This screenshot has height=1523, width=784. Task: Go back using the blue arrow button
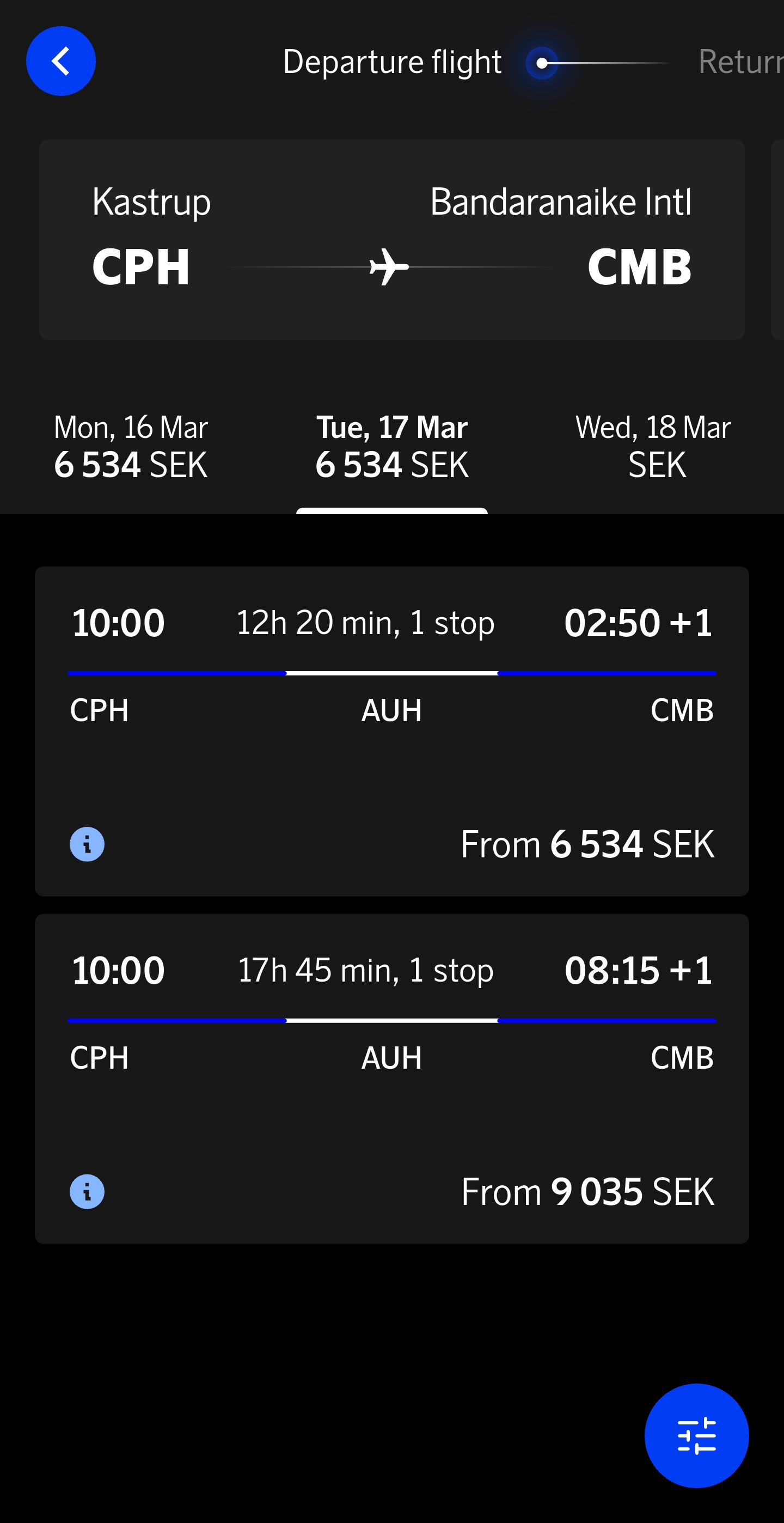point(61,61)
